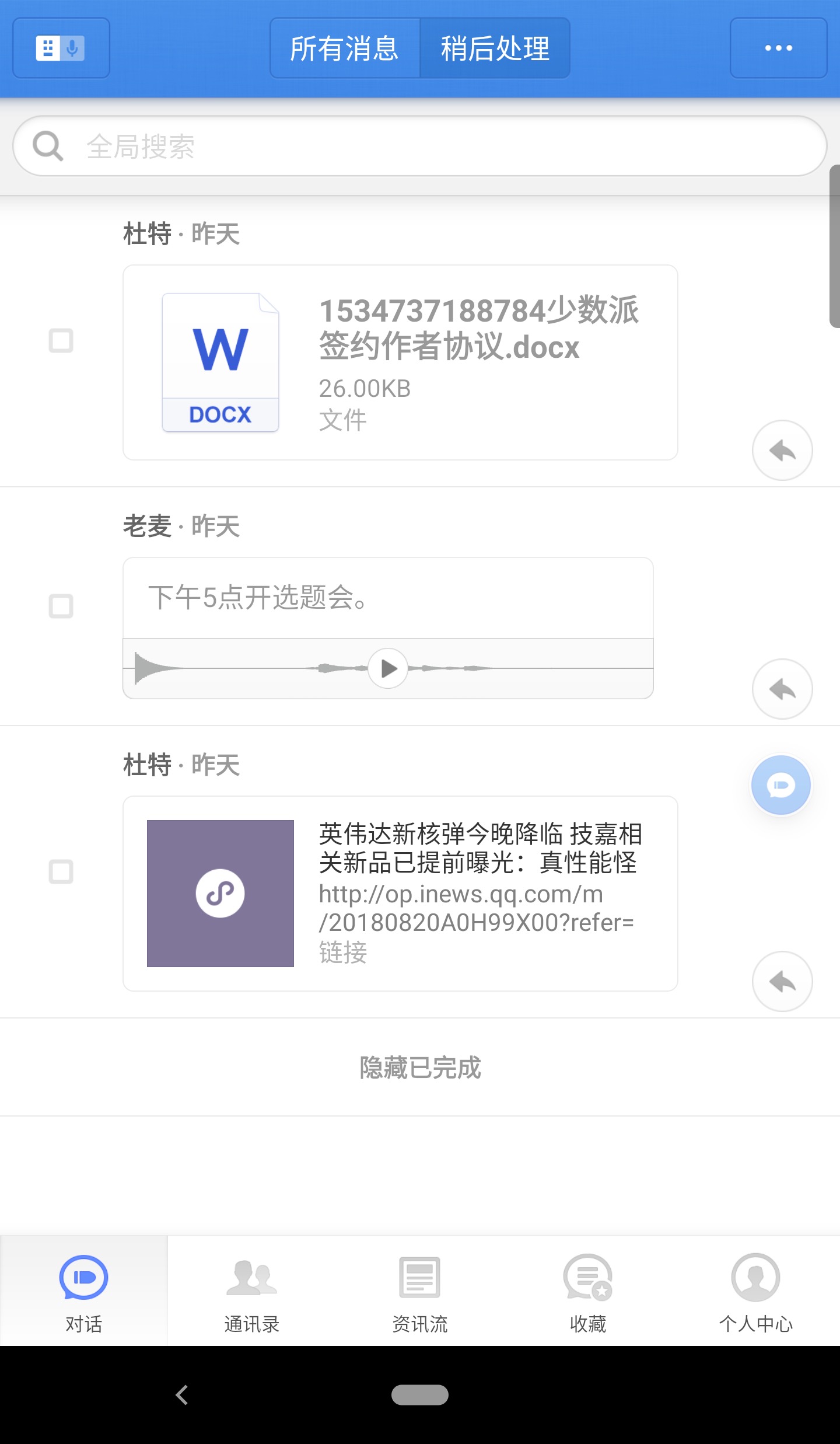Tick the checkbox beside the 英伟达 link
The width and height of the screenshot is (840, 1444).
pyautogui.click(x=61, y=871)
